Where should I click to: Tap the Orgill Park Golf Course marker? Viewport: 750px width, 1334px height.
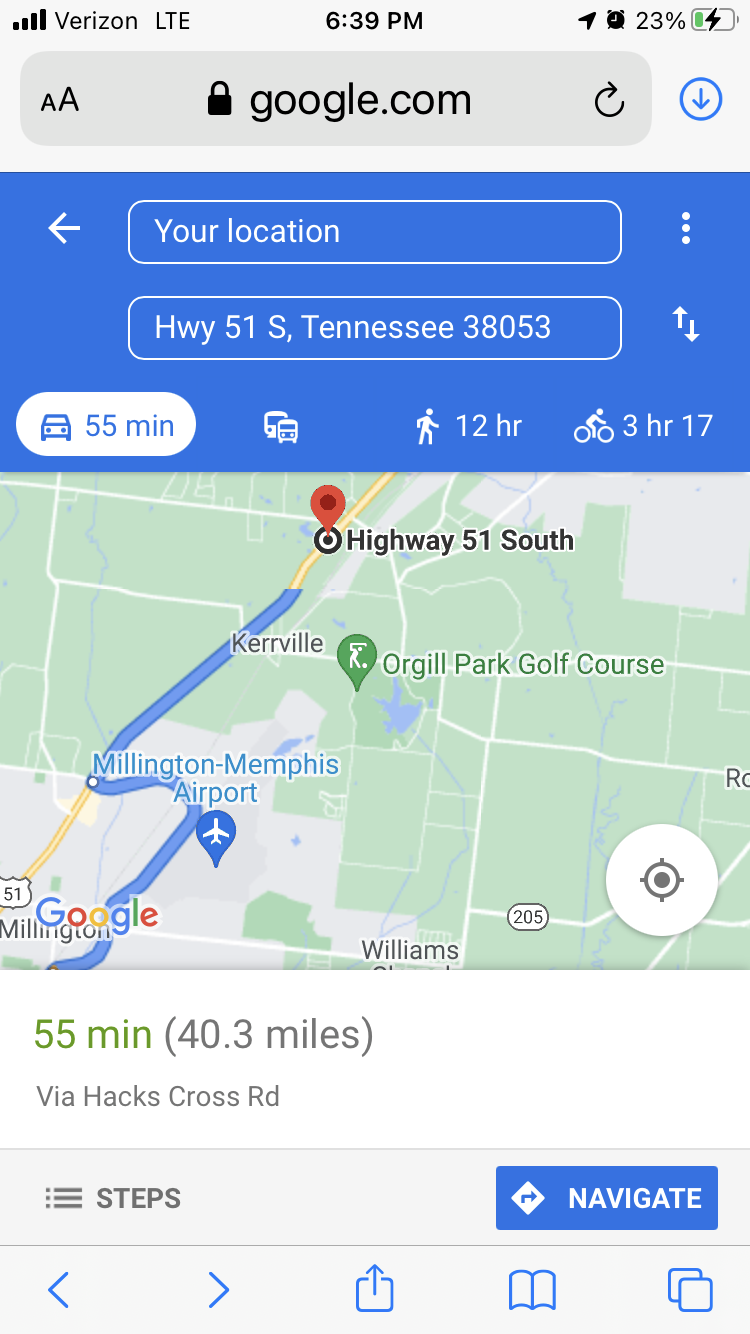coord(357,658)
